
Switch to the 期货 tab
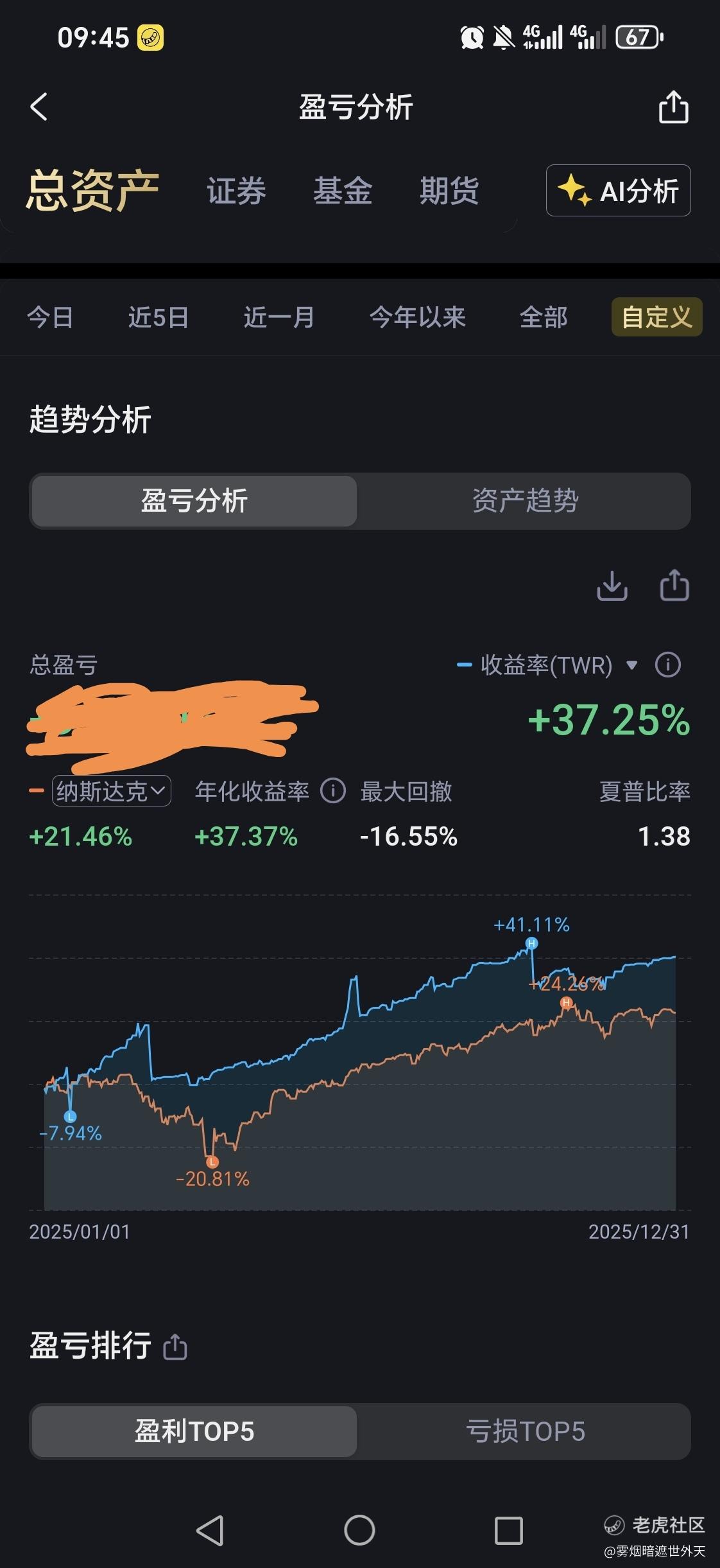(x=449, y=191)
